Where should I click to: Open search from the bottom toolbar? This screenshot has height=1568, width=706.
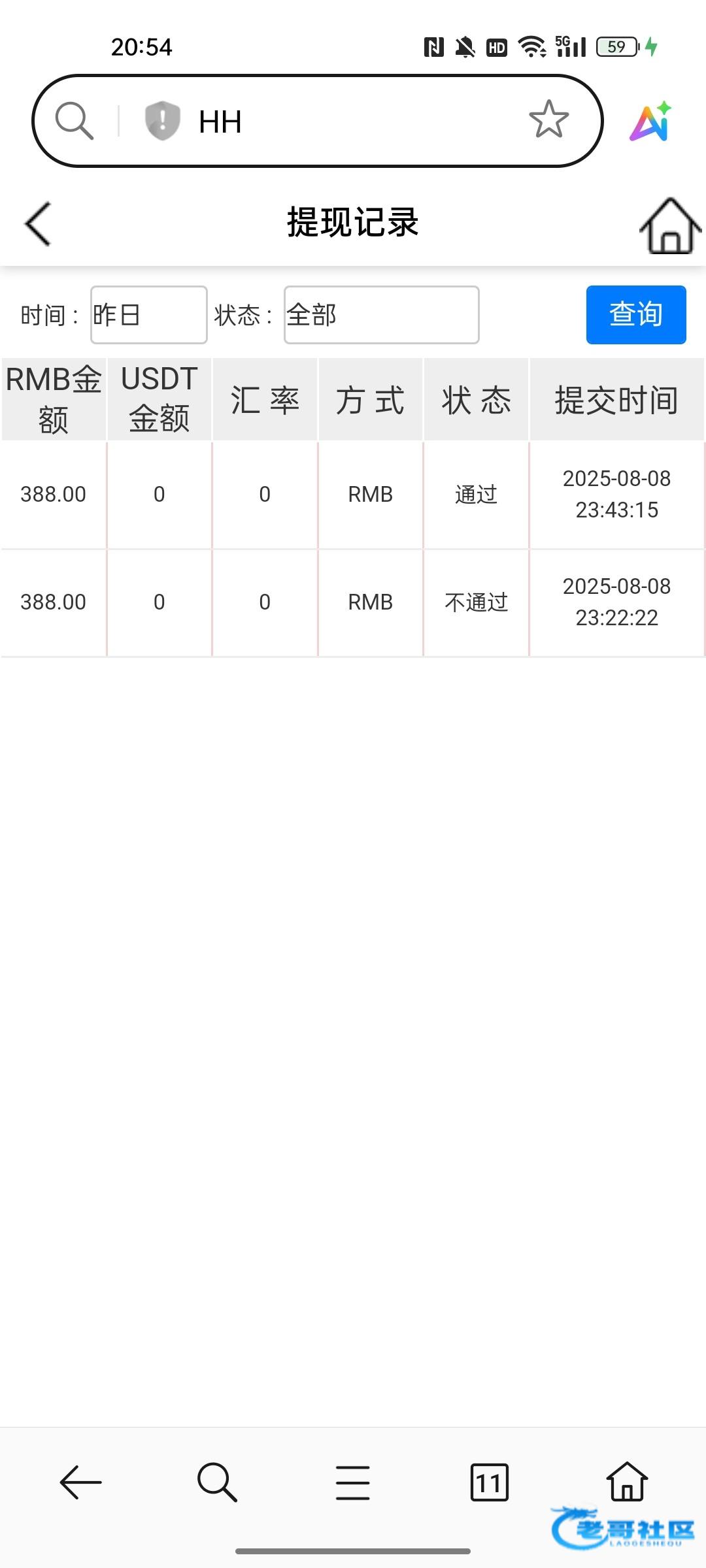click(x=217, y=1482)
